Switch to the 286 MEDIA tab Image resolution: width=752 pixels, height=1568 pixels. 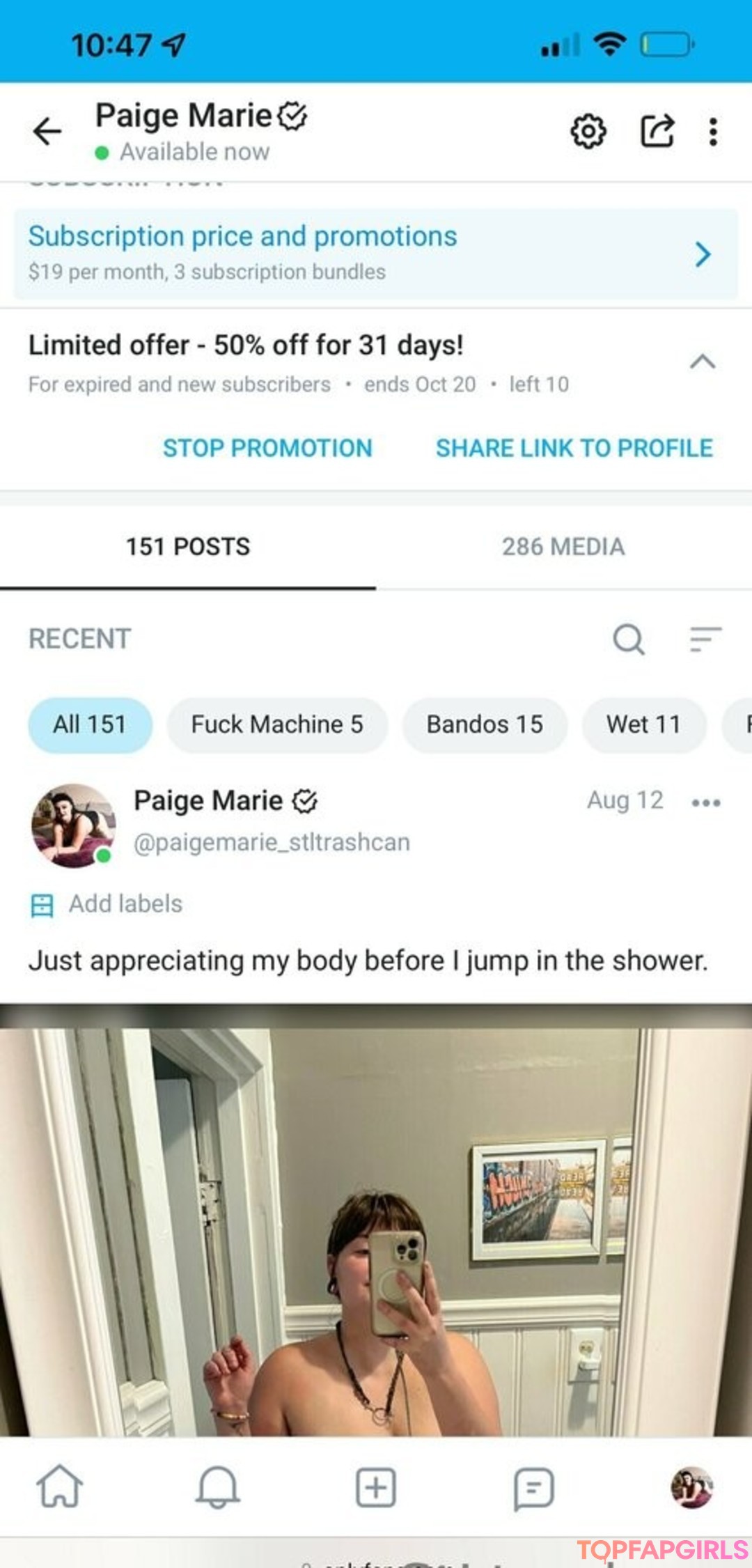[564, 547]
